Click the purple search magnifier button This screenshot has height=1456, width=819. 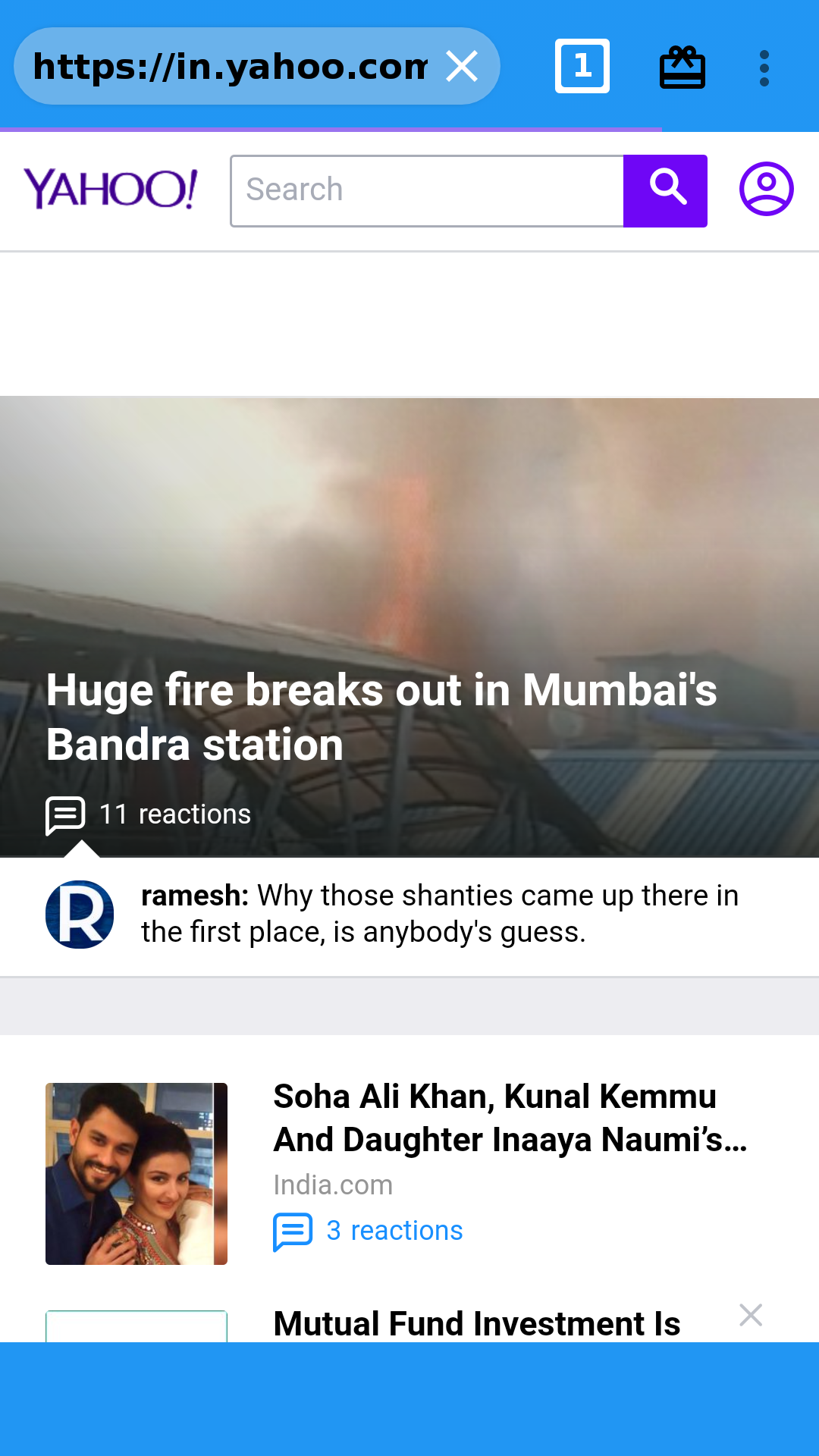(x=665, y=190)
